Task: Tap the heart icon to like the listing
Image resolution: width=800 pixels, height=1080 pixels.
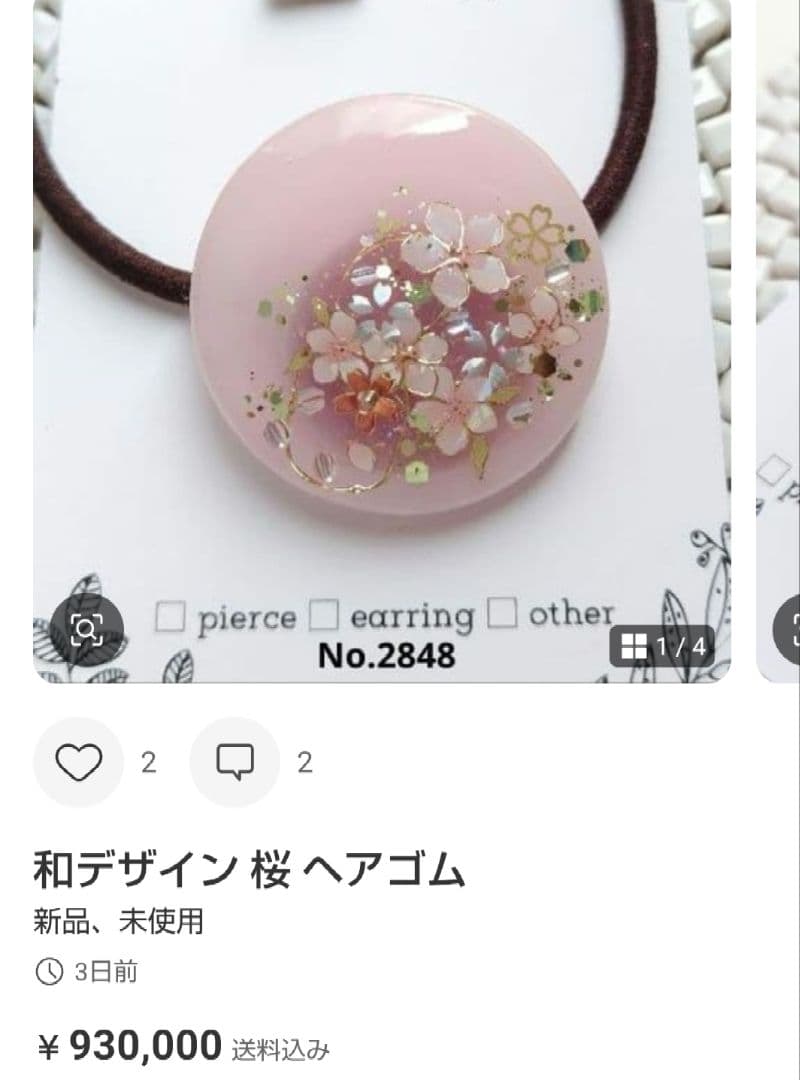Action: point(78,763)
